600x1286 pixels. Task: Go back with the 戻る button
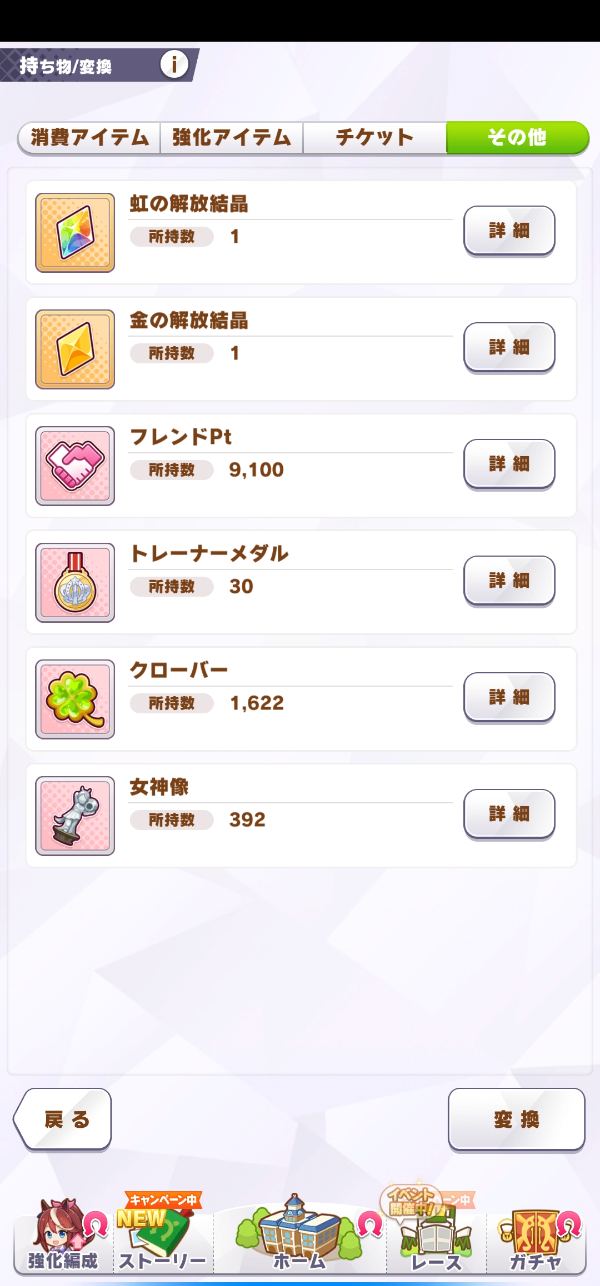click(64, 1119)
